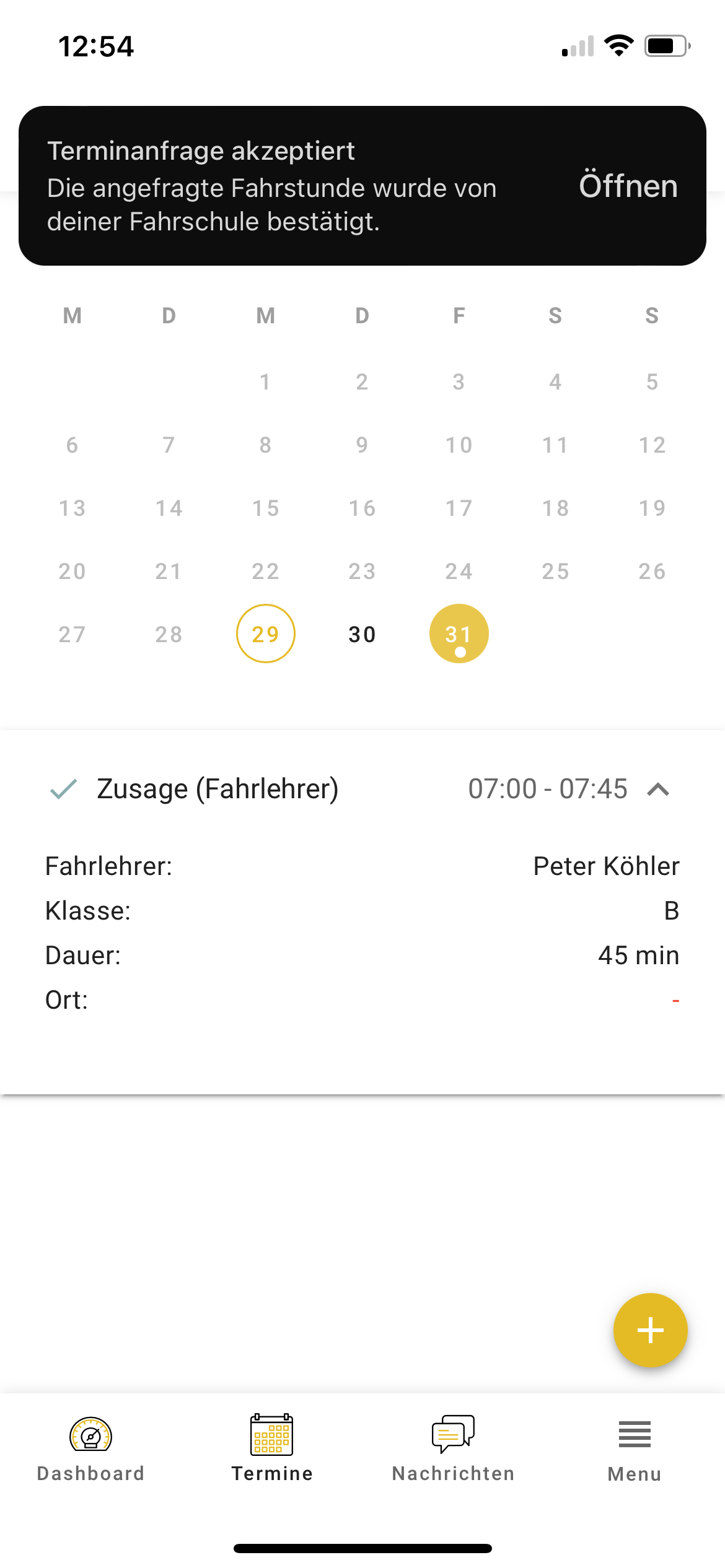Add a new appointment with plus button
Screen dimensions: 725x1568
[650, 1330]
